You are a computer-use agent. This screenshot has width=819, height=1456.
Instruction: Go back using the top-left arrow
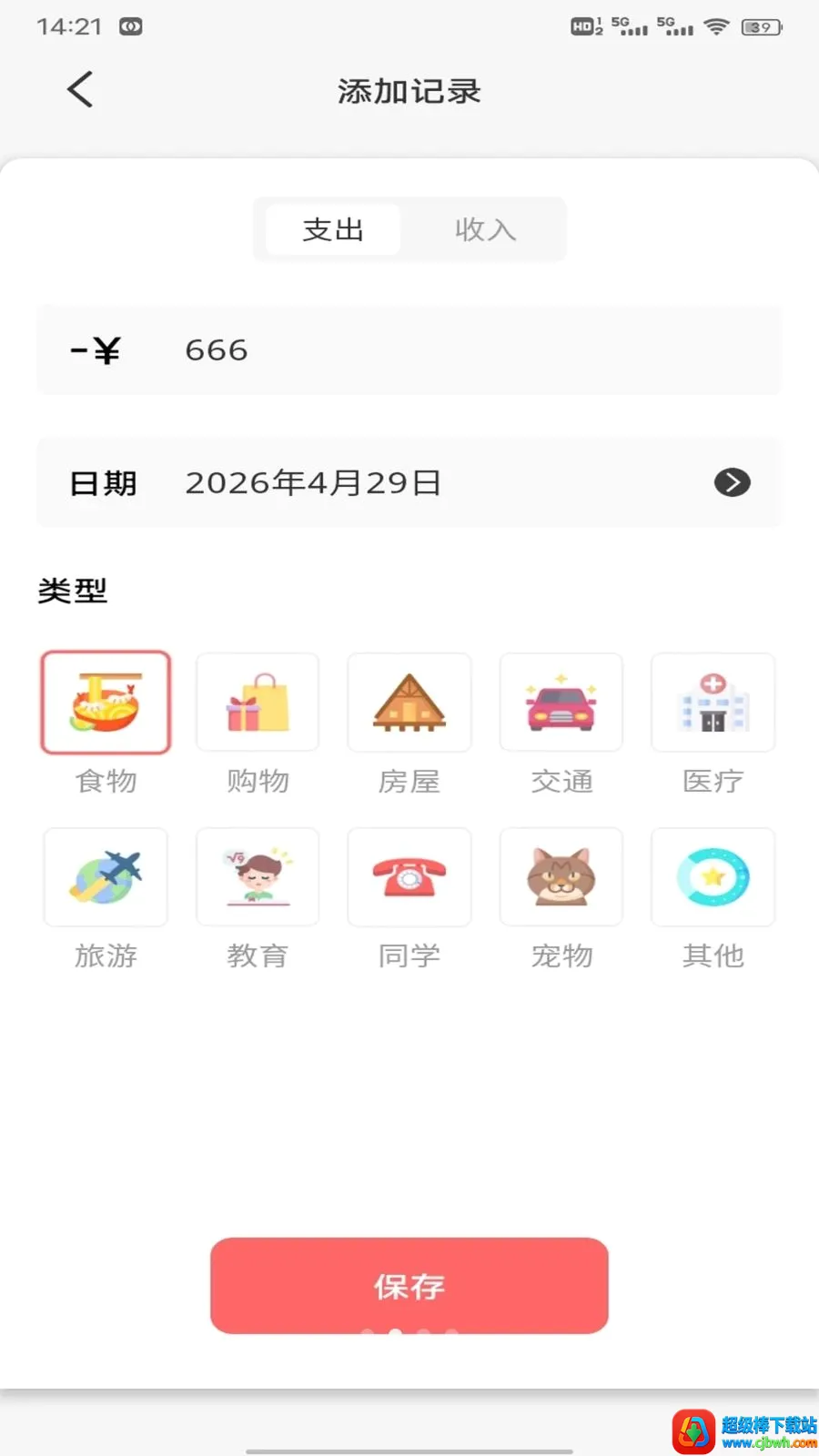(80, 90)
